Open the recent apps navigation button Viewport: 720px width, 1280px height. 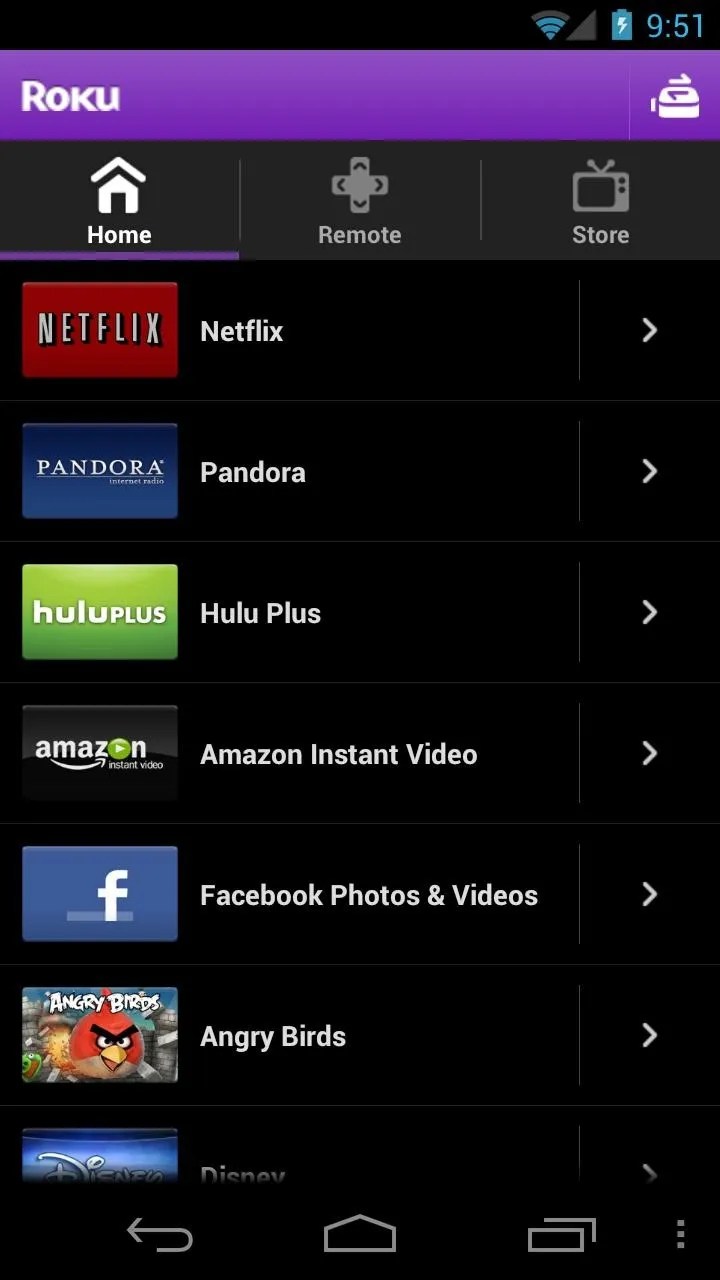[x=561, y=1235]
